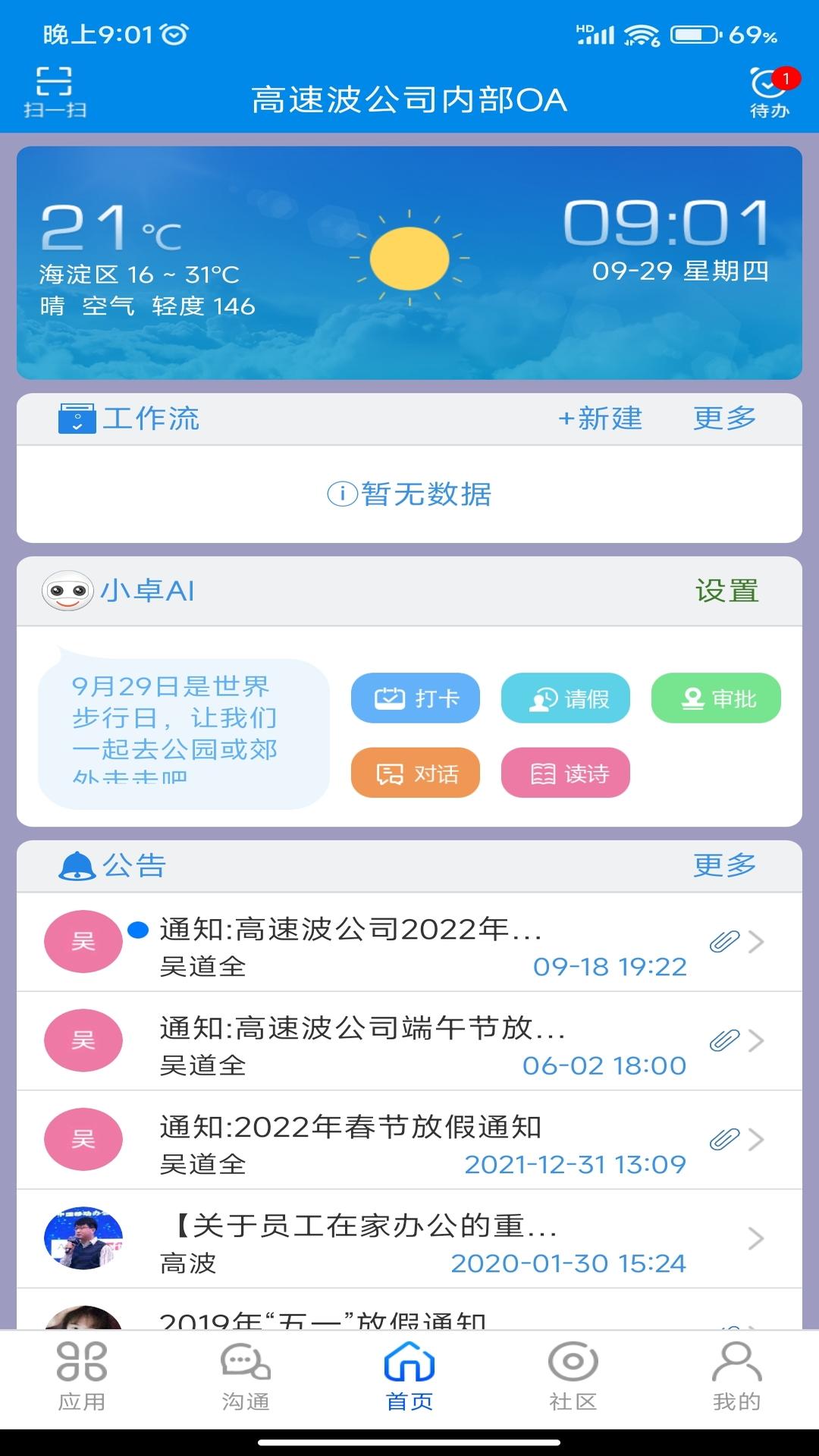Switch to the 应用 tab
The width and height of the screenshot is (819, 1456).
[82, 1376]
